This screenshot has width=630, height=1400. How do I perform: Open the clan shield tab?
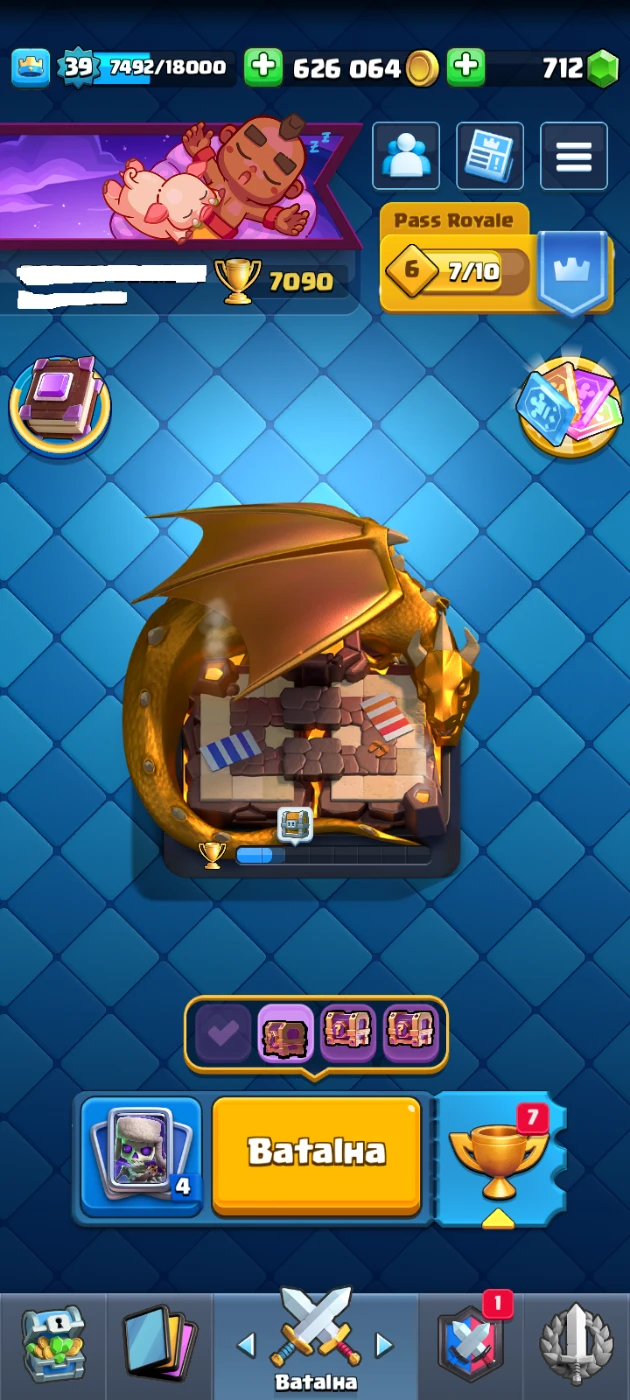tap(470, 1342)
